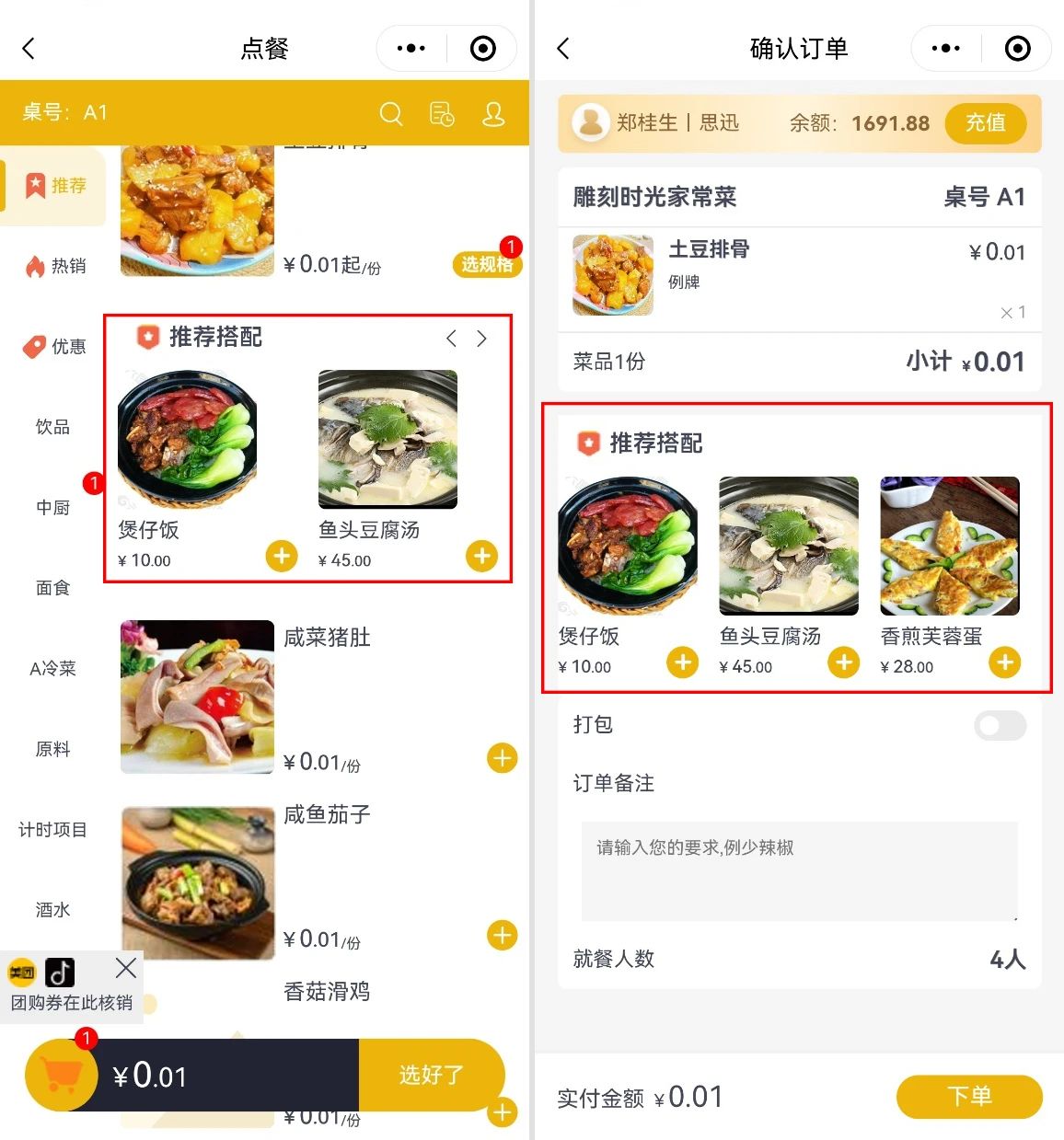This screenshot has width=1064, height=1140.
Task: Open the three-dot more options menu
Action: 410,48
